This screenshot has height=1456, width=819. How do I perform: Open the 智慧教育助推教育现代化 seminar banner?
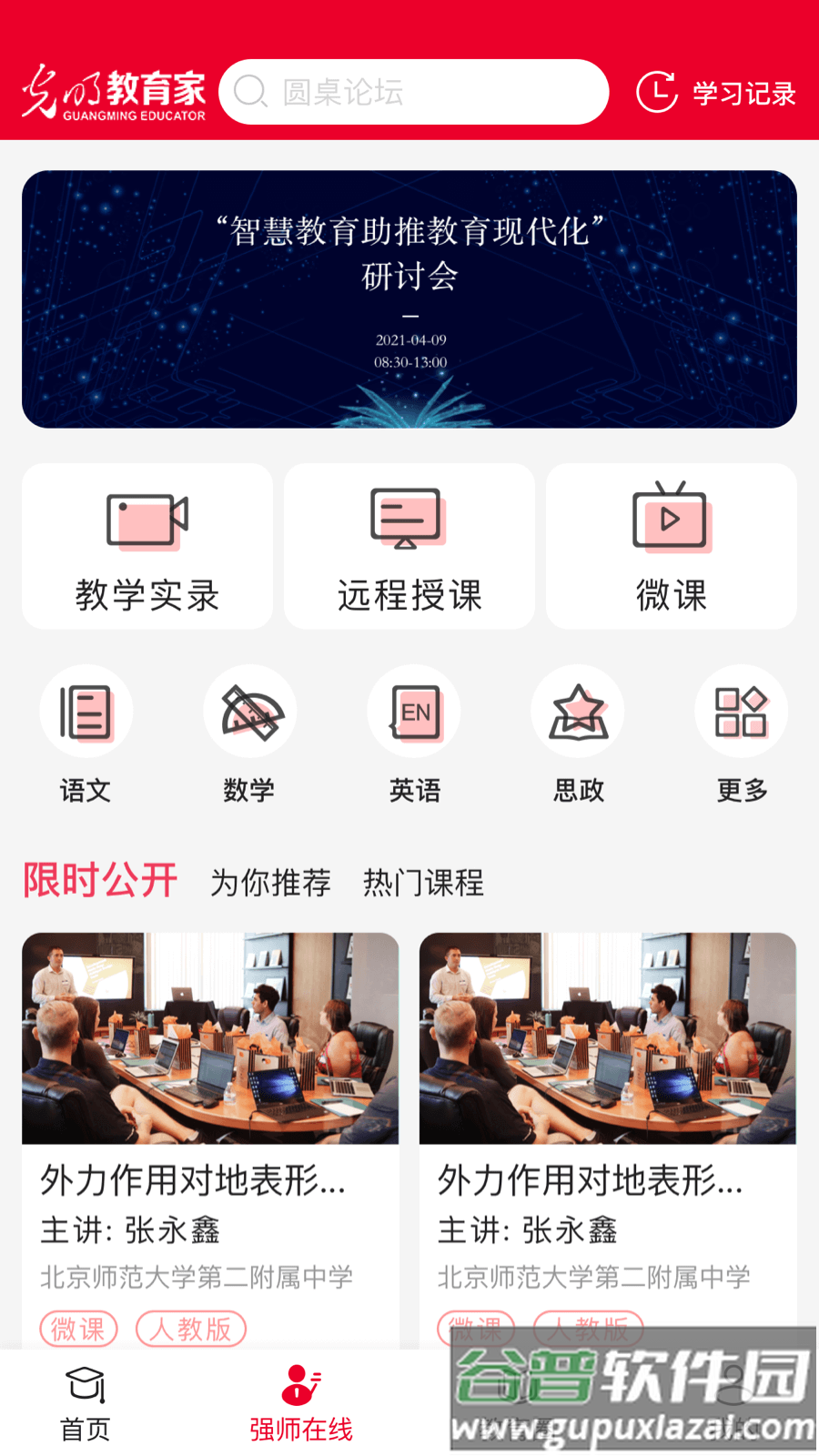[409, 299]
